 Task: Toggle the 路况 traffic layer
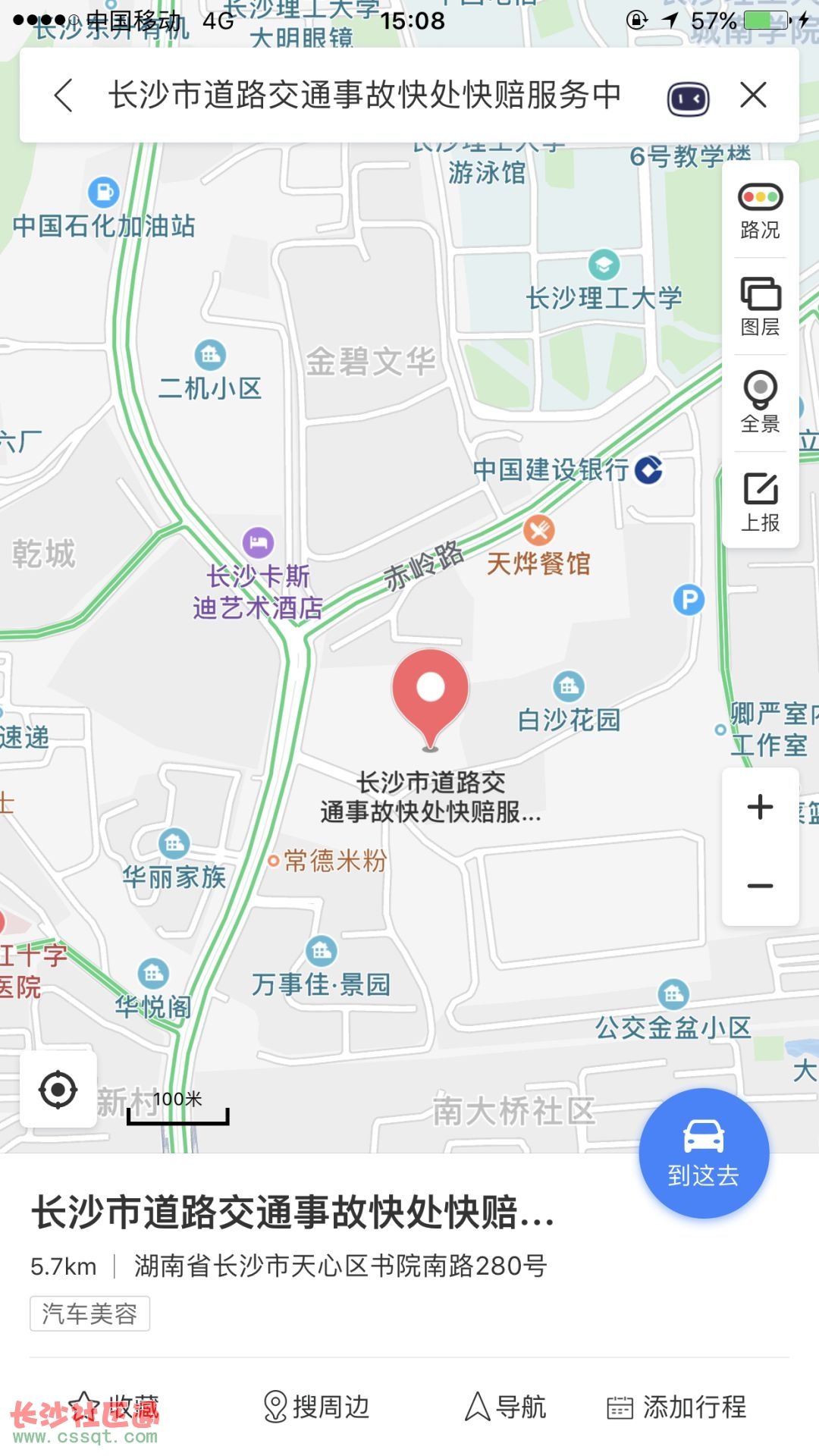click(x=760, y=211)
